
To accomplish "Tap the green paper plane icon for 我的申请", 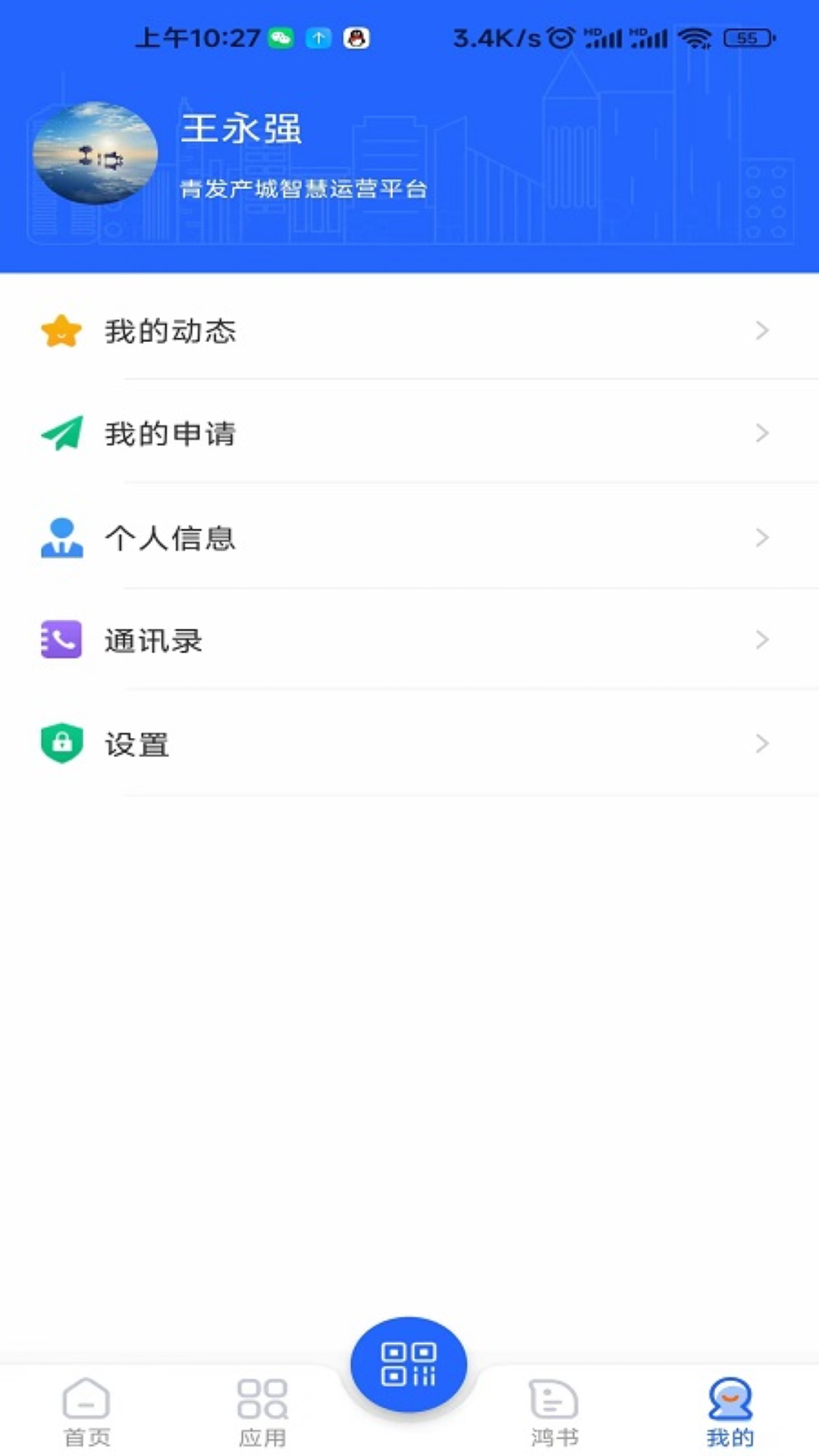I will coord(61,434).
